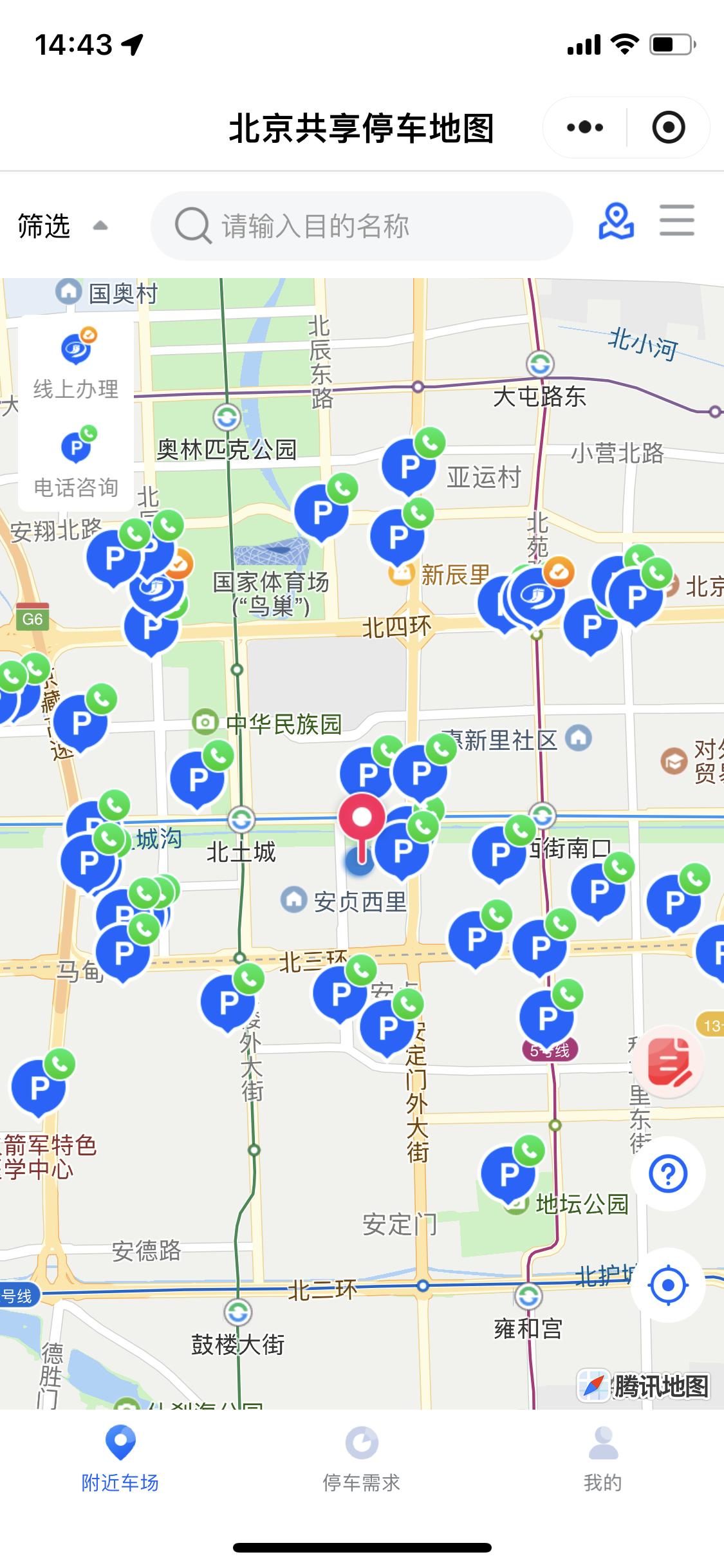Open the map location pin icon
Viewport: 724px width, 1568px height.
(616, 221)
